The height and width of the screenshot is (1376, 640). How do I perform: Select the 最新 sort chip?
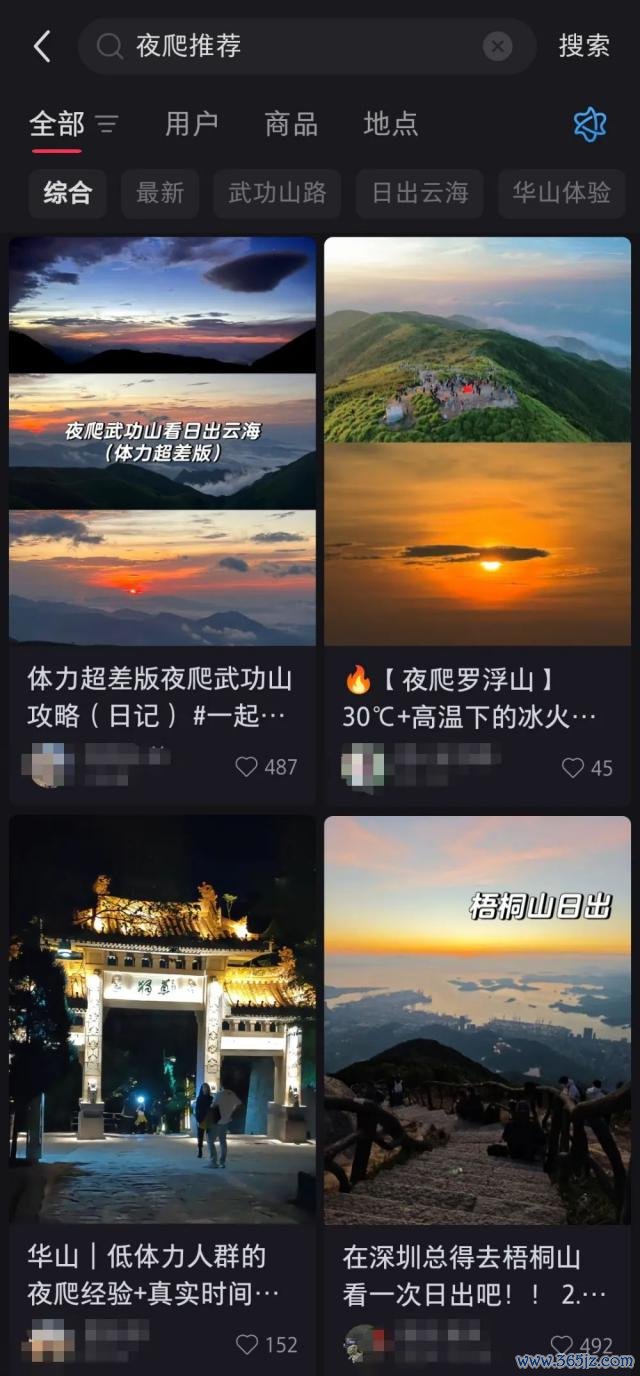click(x=160, y=193)
